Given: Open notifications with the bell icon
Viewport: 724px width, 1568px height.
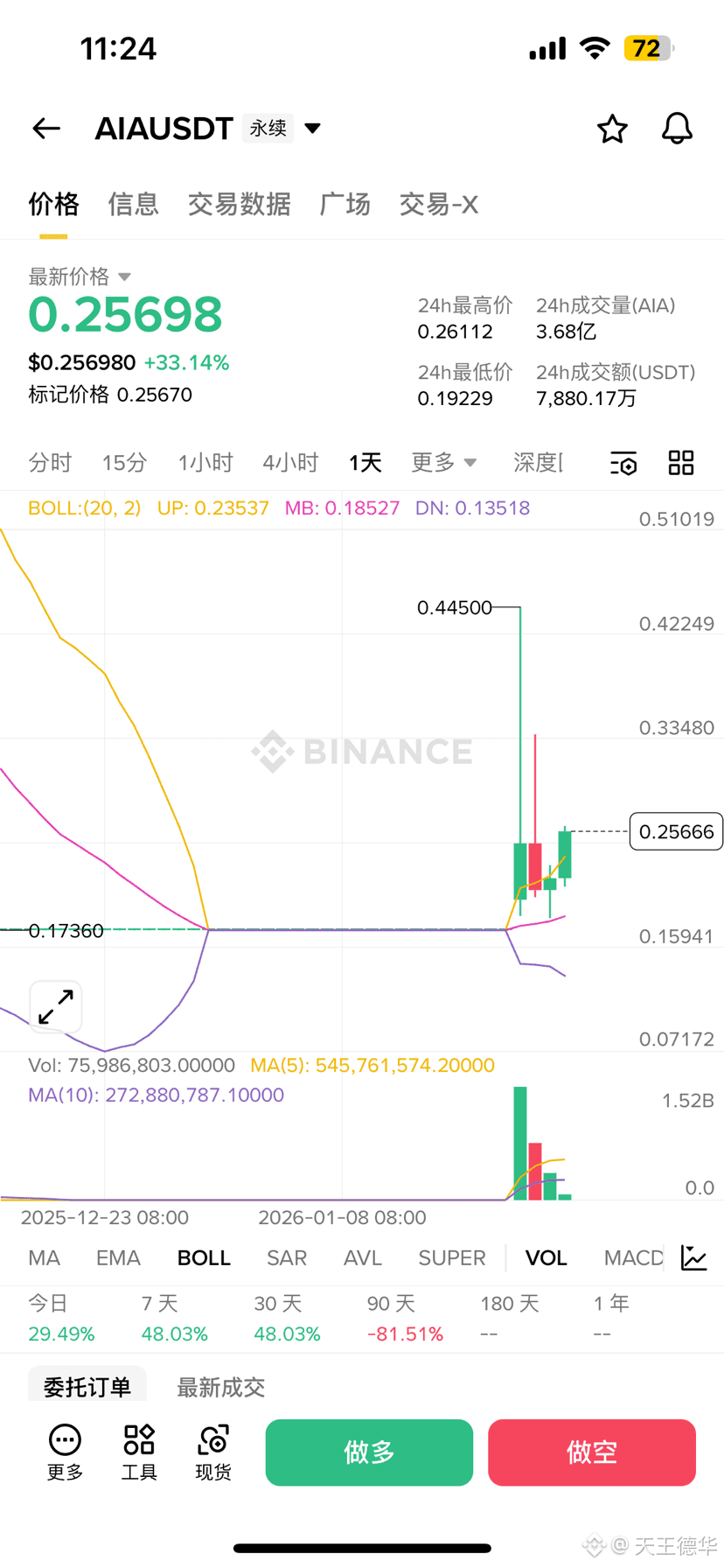Looking at the screenshot, I should click(677, 128).
